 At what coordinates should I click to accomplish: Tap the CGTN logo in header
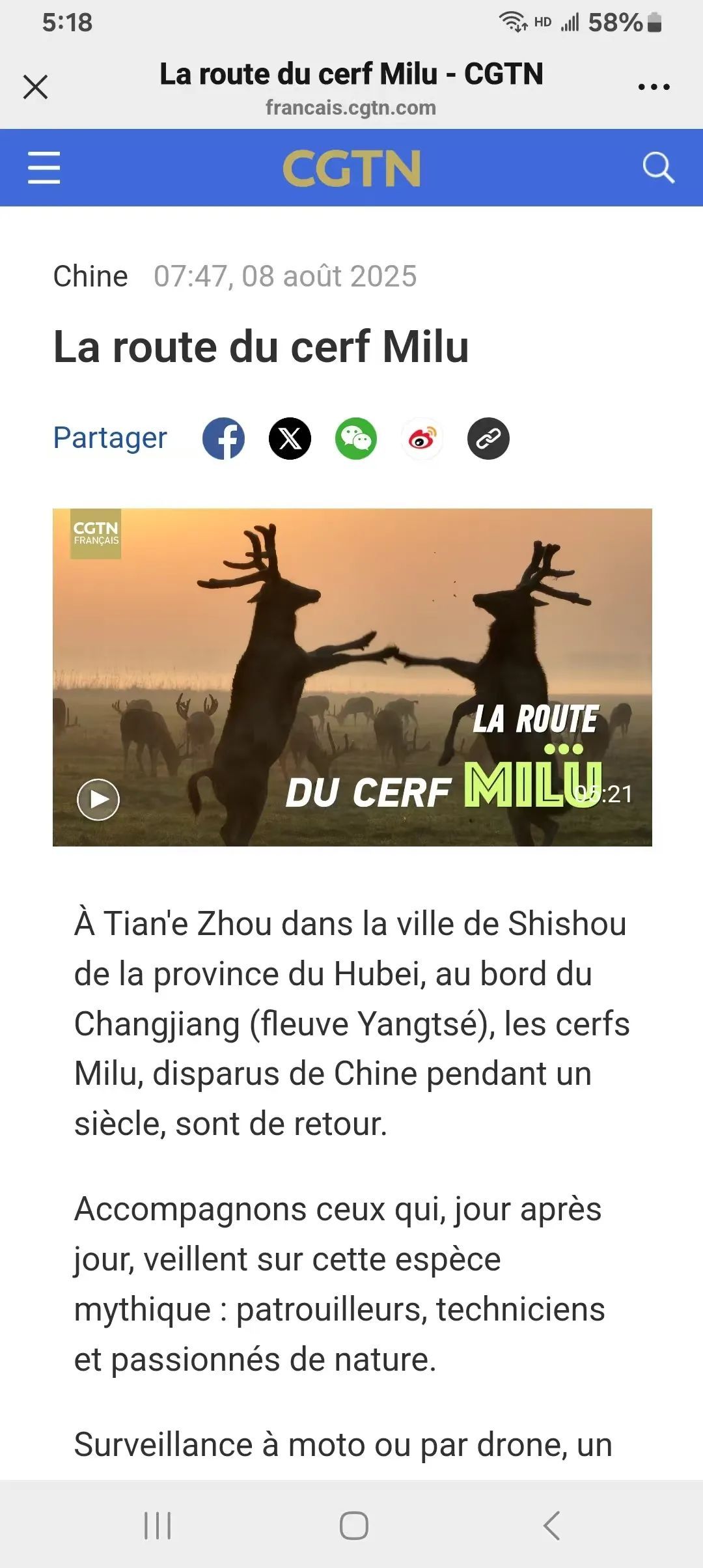[x=351, y=169]
